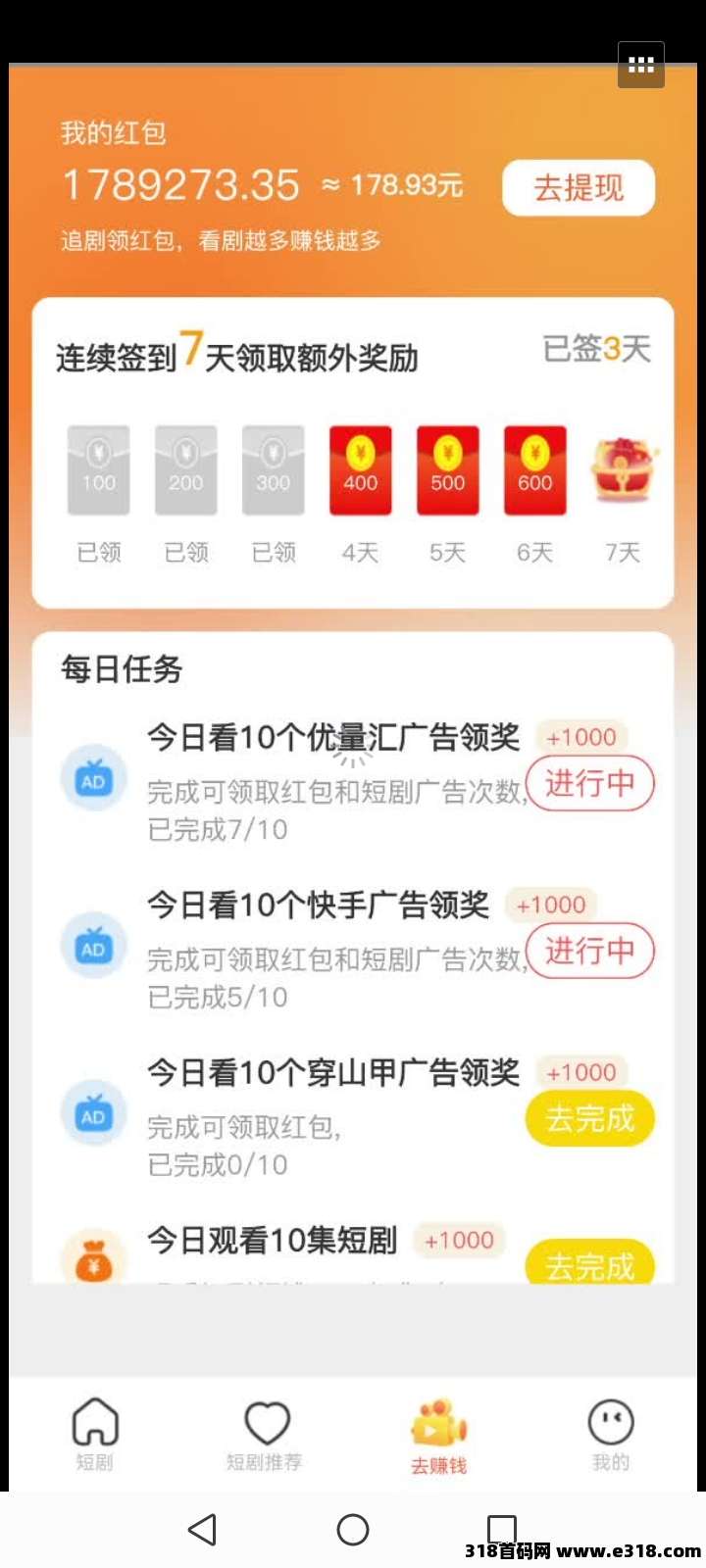Return to the system home screen
706x1568 pixels.
click(353, 1529)
